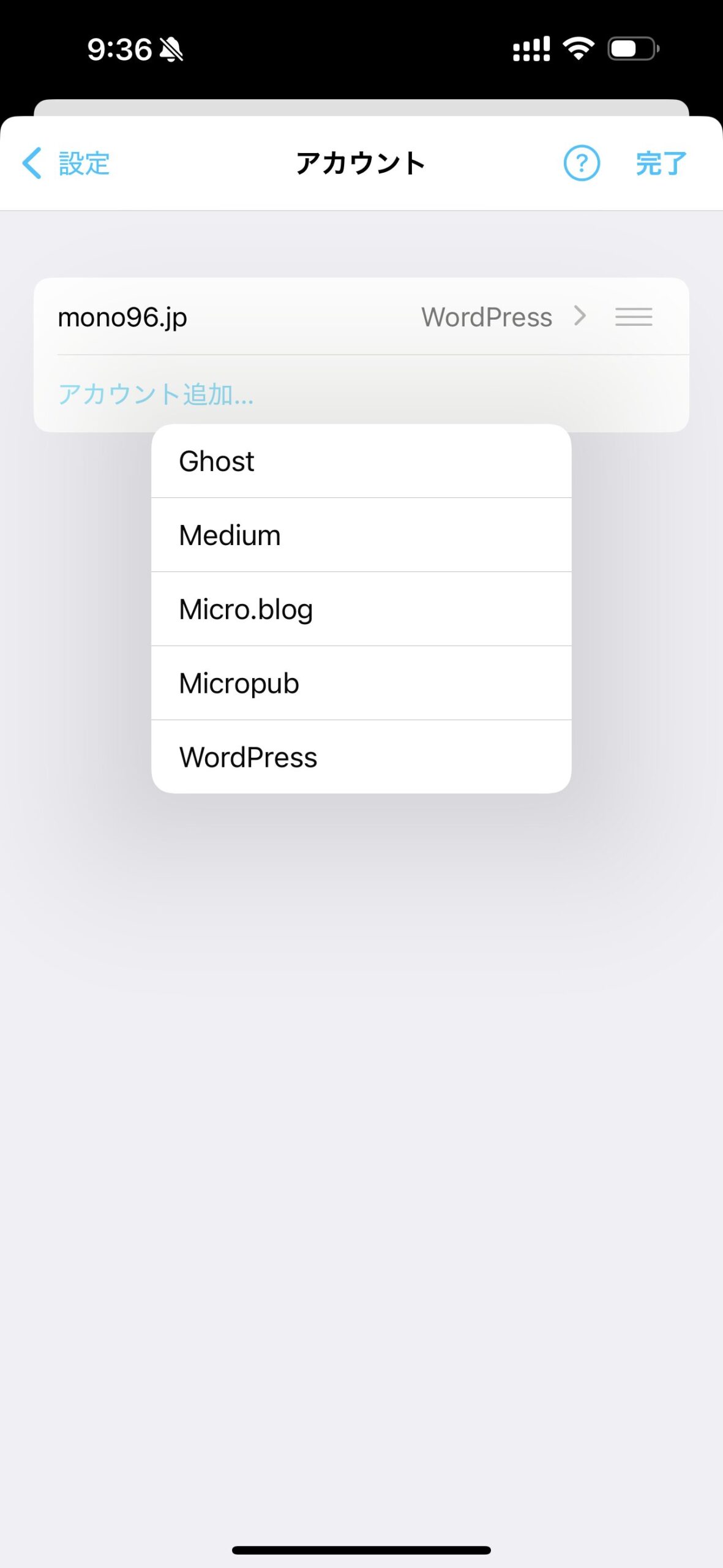Select the Micropub option
The image size is (723, 1568).
click(x=361, y=684)
